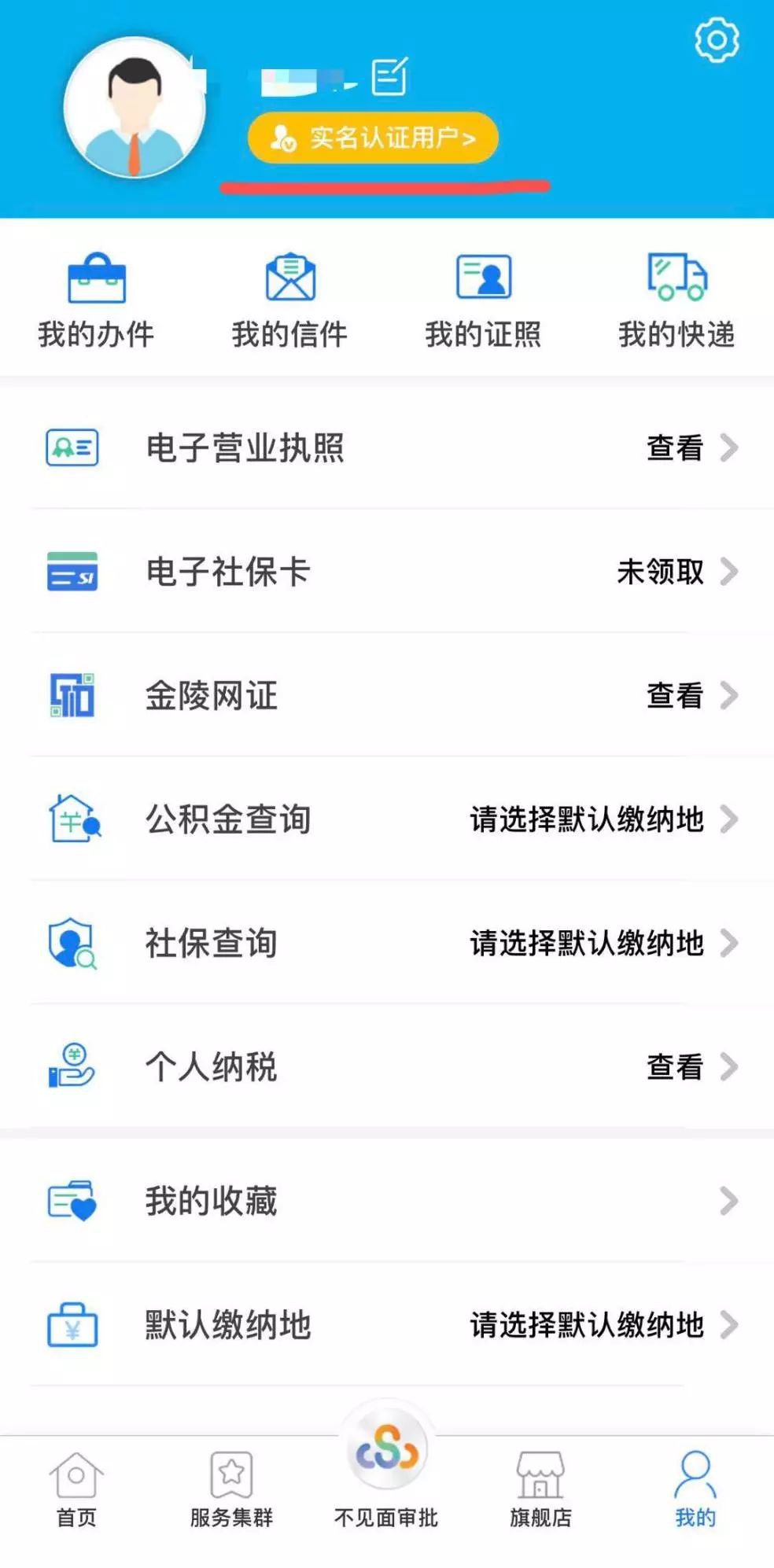The width and height of the screenshot is (774, 1568).
Task: Tap the profile avatar picture
Action: tap(135, 108)
